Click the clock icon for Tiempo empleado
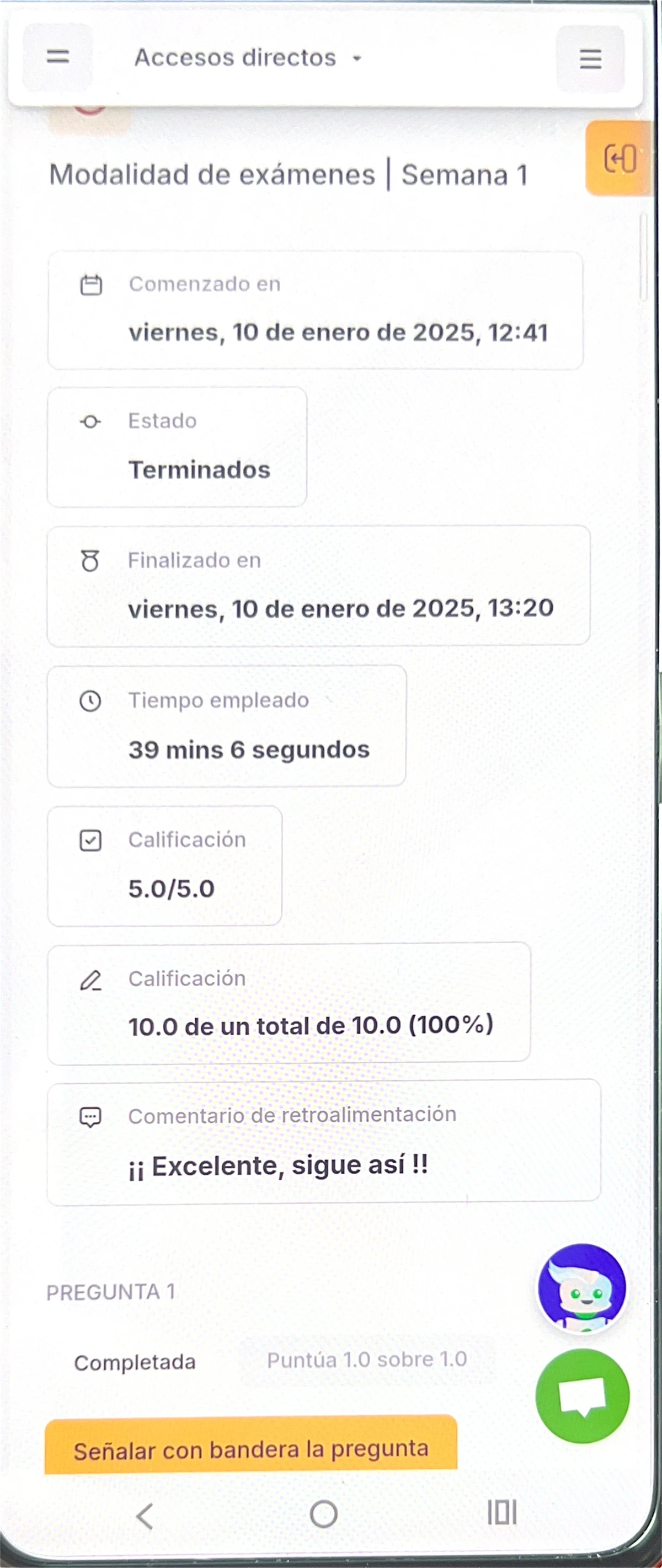Screen dimensions: 662x1568 click(x=90, y=701)
